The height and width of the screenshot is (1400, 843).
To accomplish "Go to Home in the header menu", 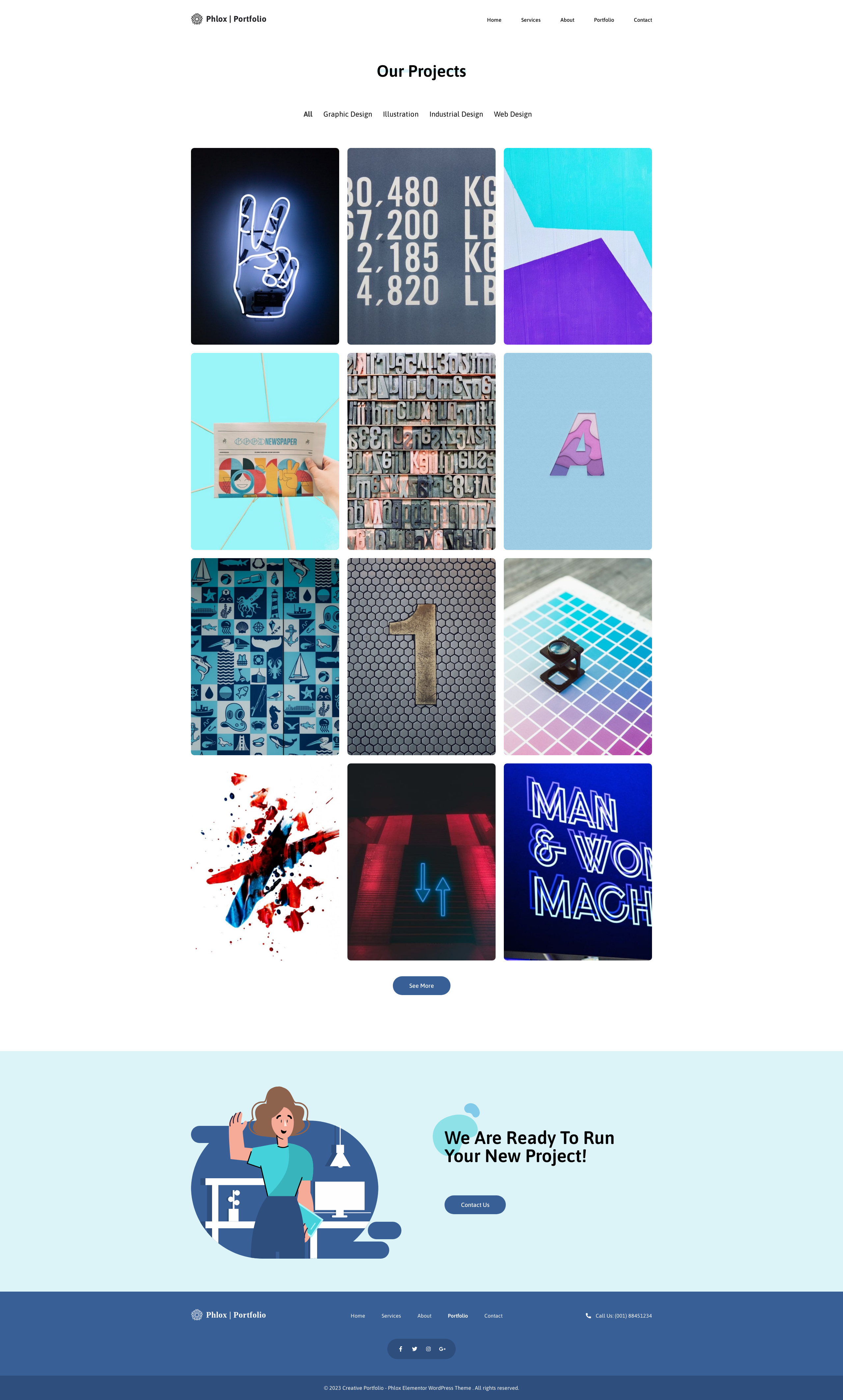I will point(494,20).
